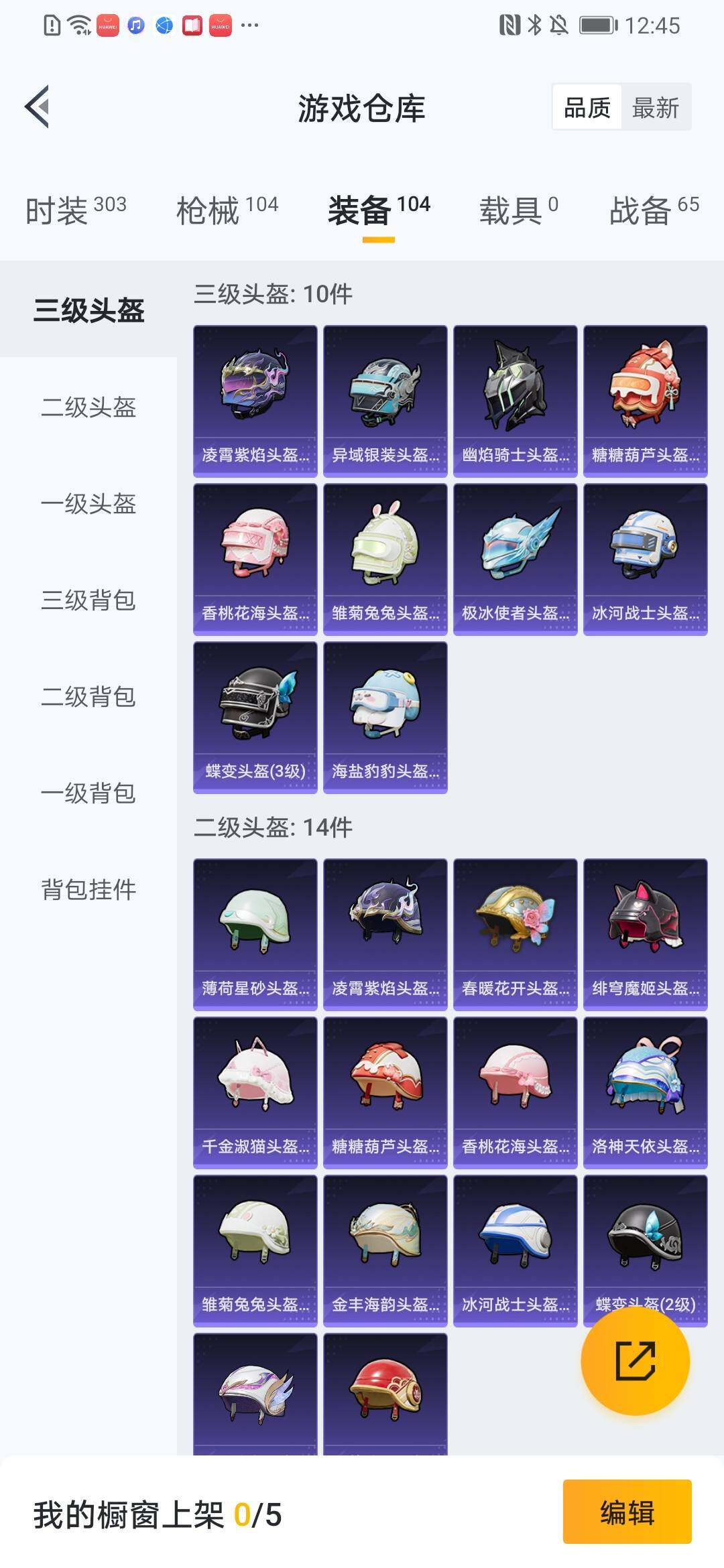724x1568 pixels.
Task: Tap the 编辑 button
Action: tap(627, 1513)
